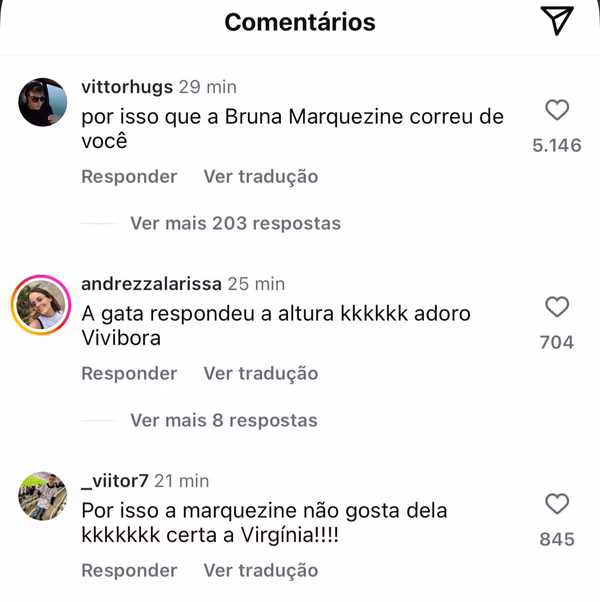The height and width of the screenshot is (602, 600).
Task: Expand 'Ver mais 203 respostas'
Action: tap(235, 223)
